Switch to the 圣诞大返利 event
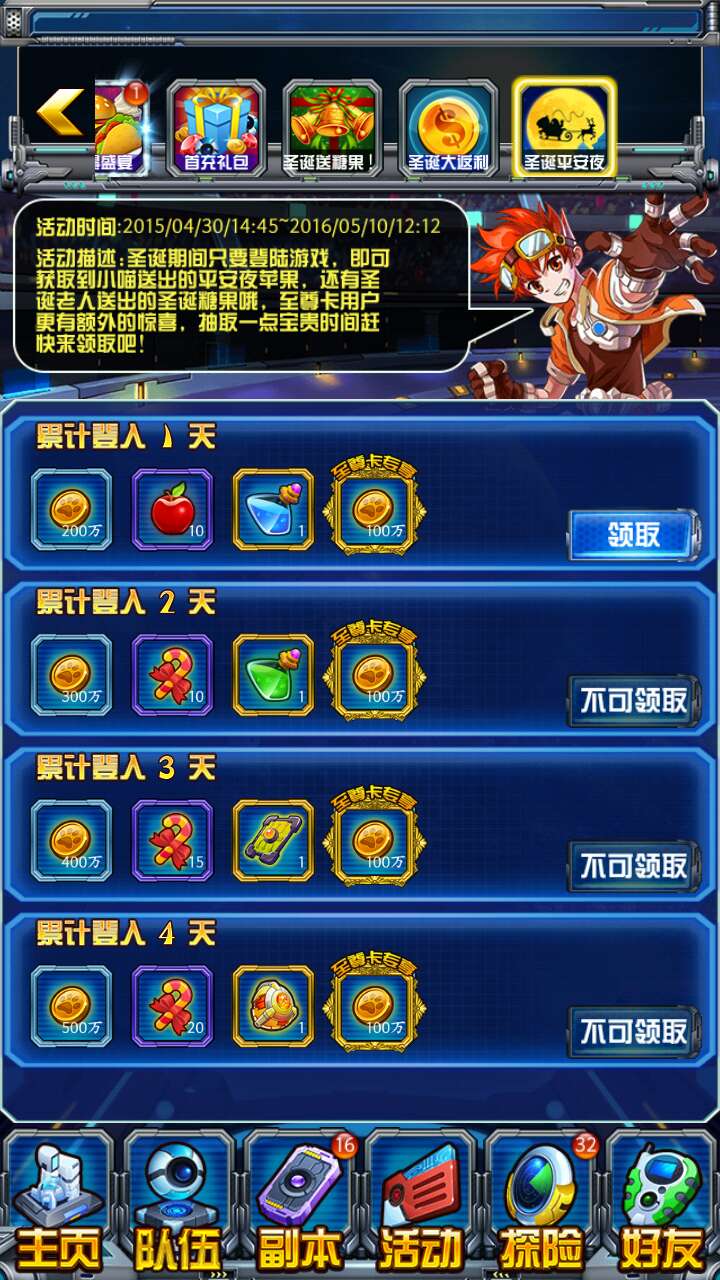The image size is (720, 1280). tap(448, 128)
